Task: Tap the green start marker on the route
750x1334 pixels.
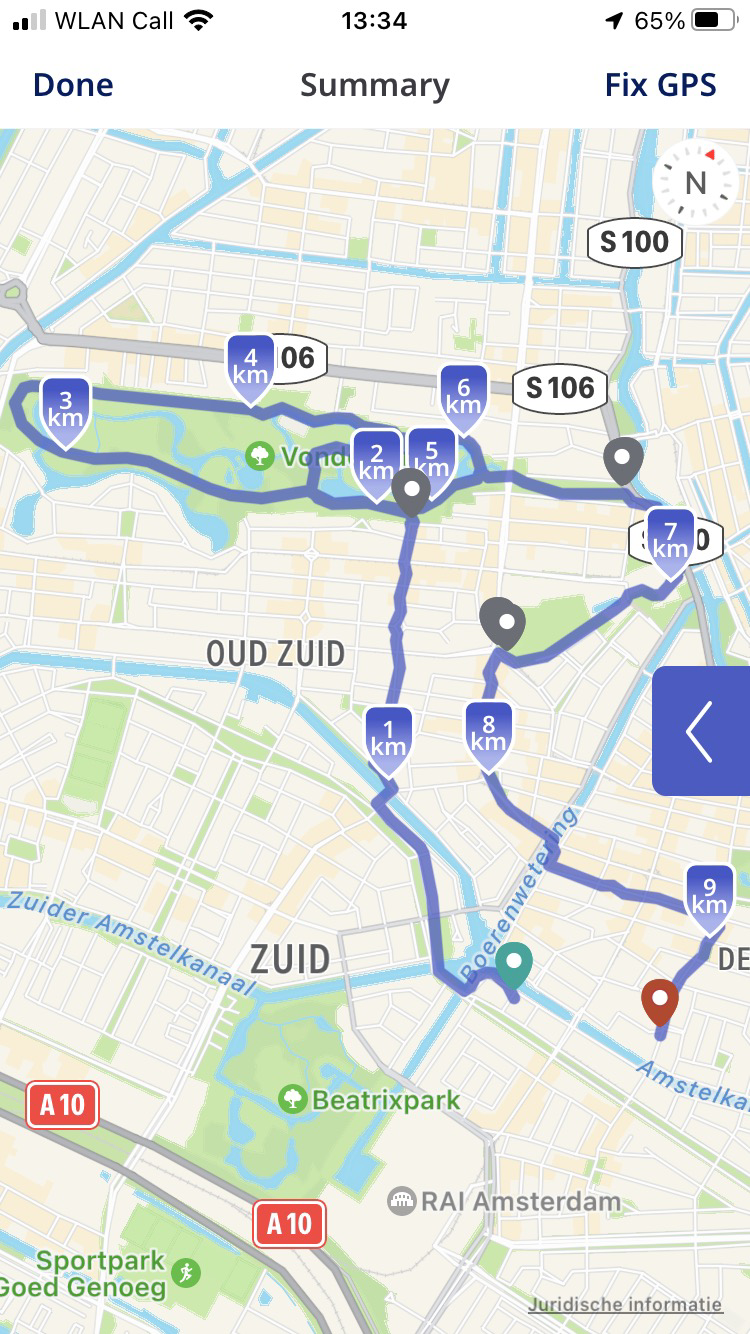Action: pos(514,964)
